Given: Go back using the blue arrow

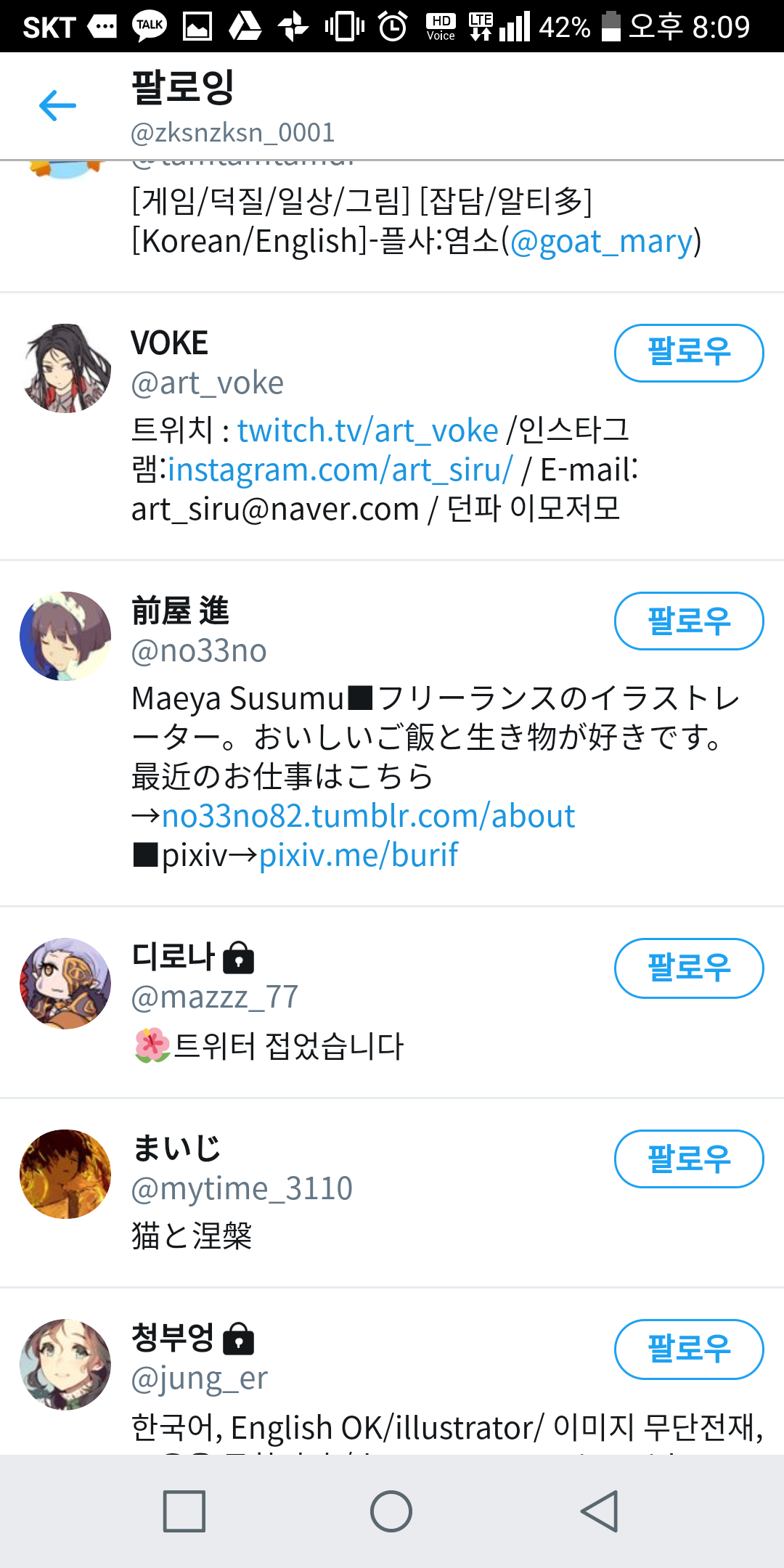Looking at the screenshot, I should click(57, 106).
